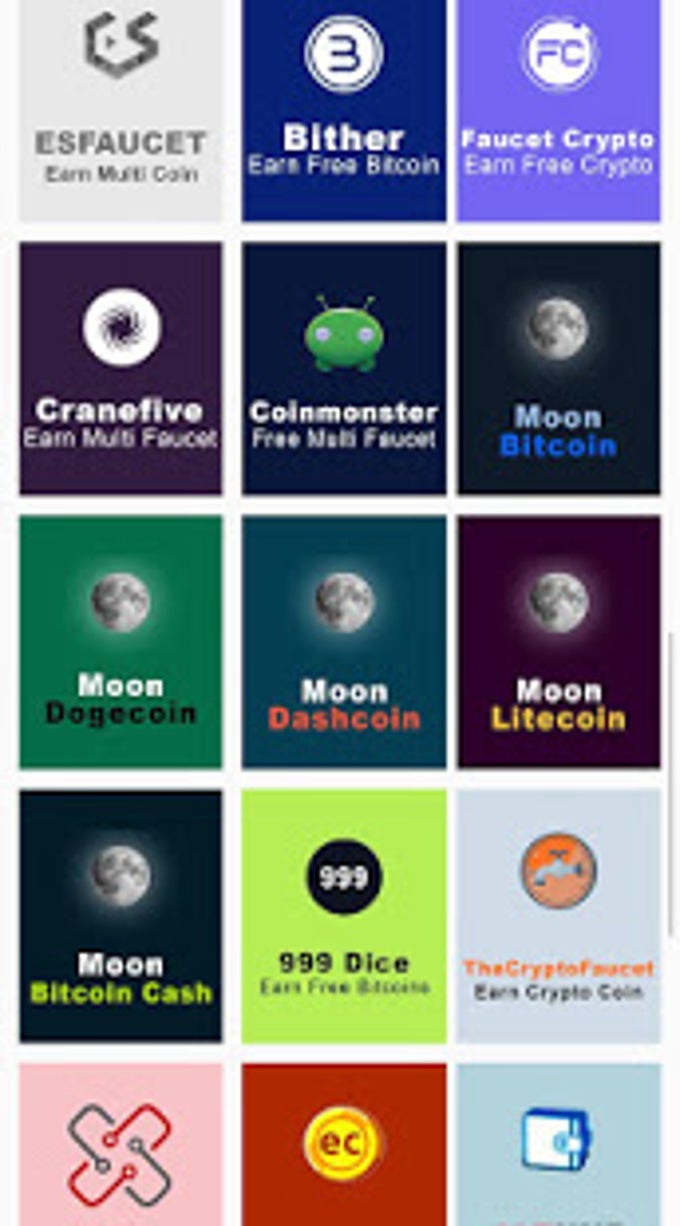Viewport: 680px width, 1226px height.
Task: Select TheCryptoFaucet card
Action: (558, 916)
